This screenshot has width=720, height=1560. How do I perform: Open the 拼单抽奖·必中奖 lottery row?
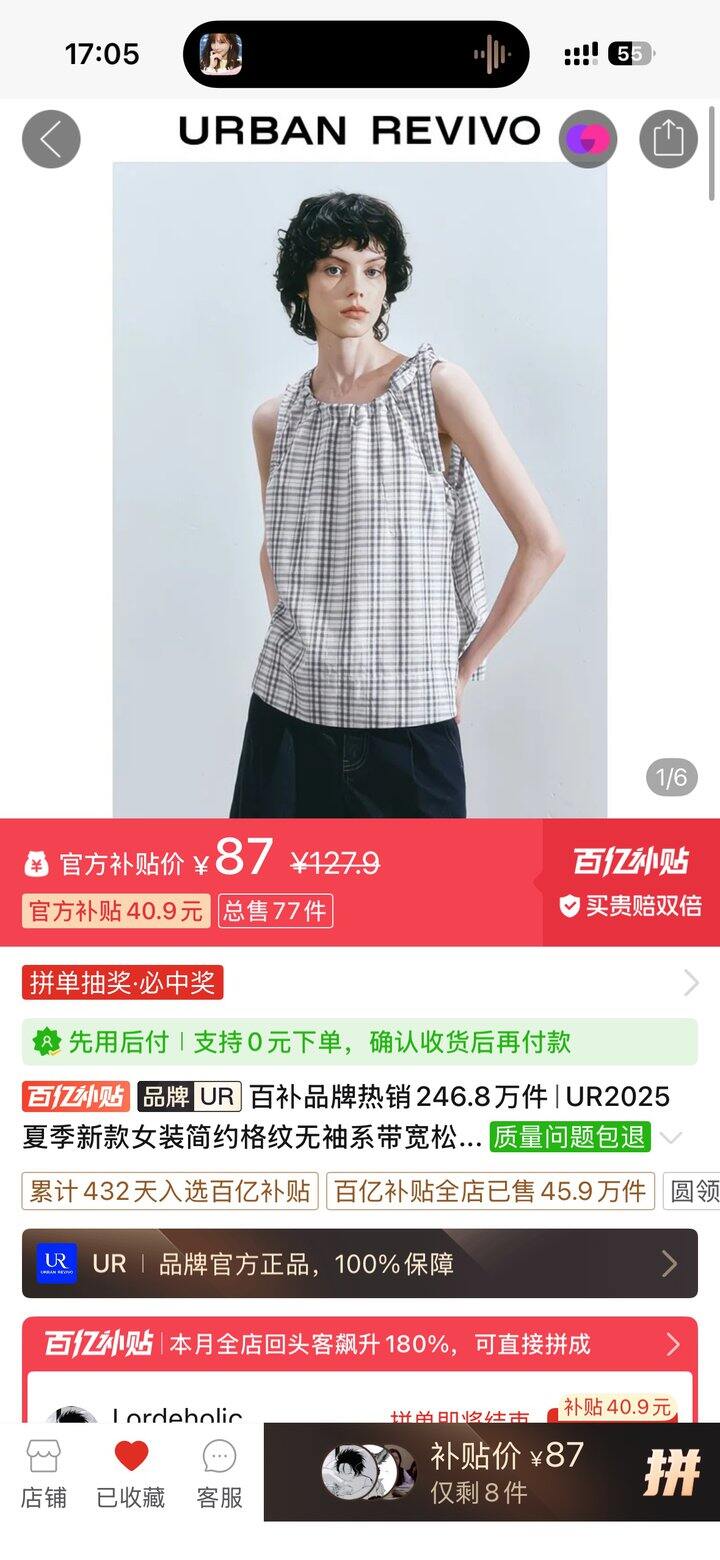click(360, 983)
